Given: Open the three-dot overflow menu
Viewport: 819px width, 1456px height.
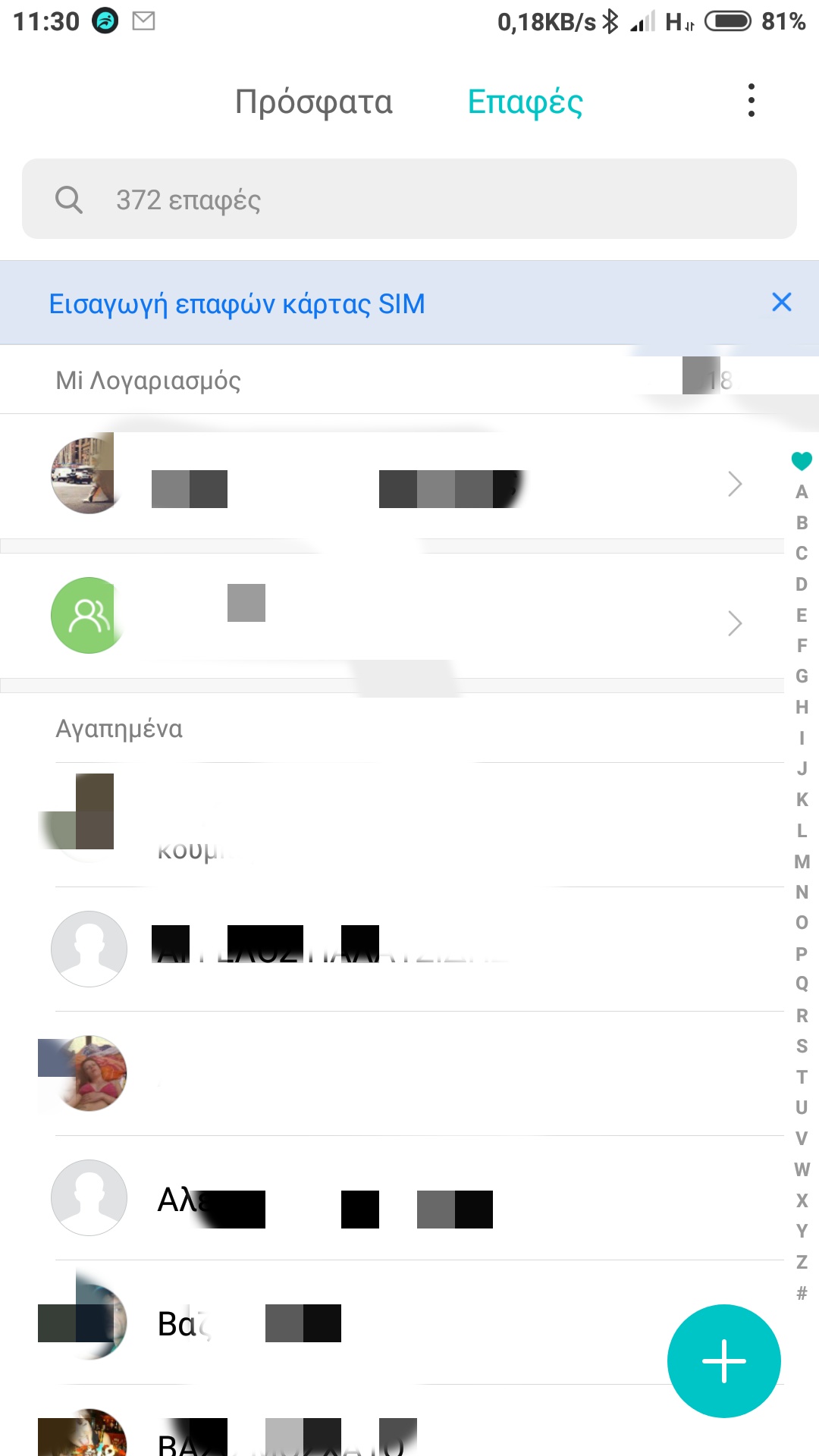Looking at the screenshot, I should [x=751, y=100].
